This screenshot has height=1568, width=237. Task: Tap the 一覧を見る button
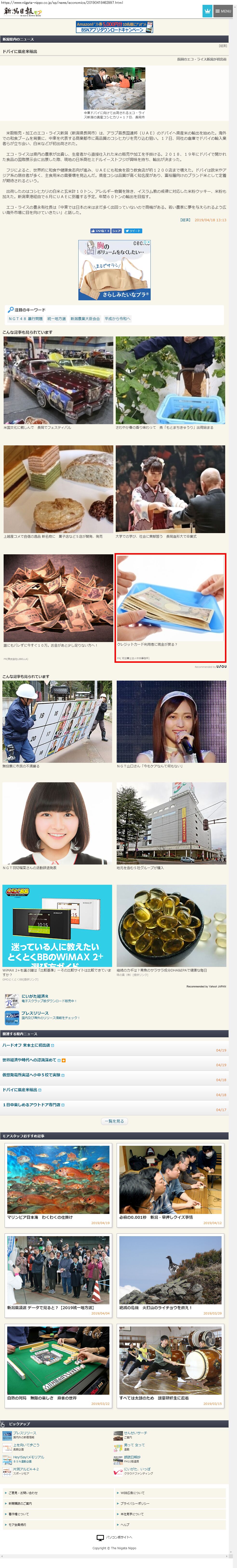pos(115,1121)
